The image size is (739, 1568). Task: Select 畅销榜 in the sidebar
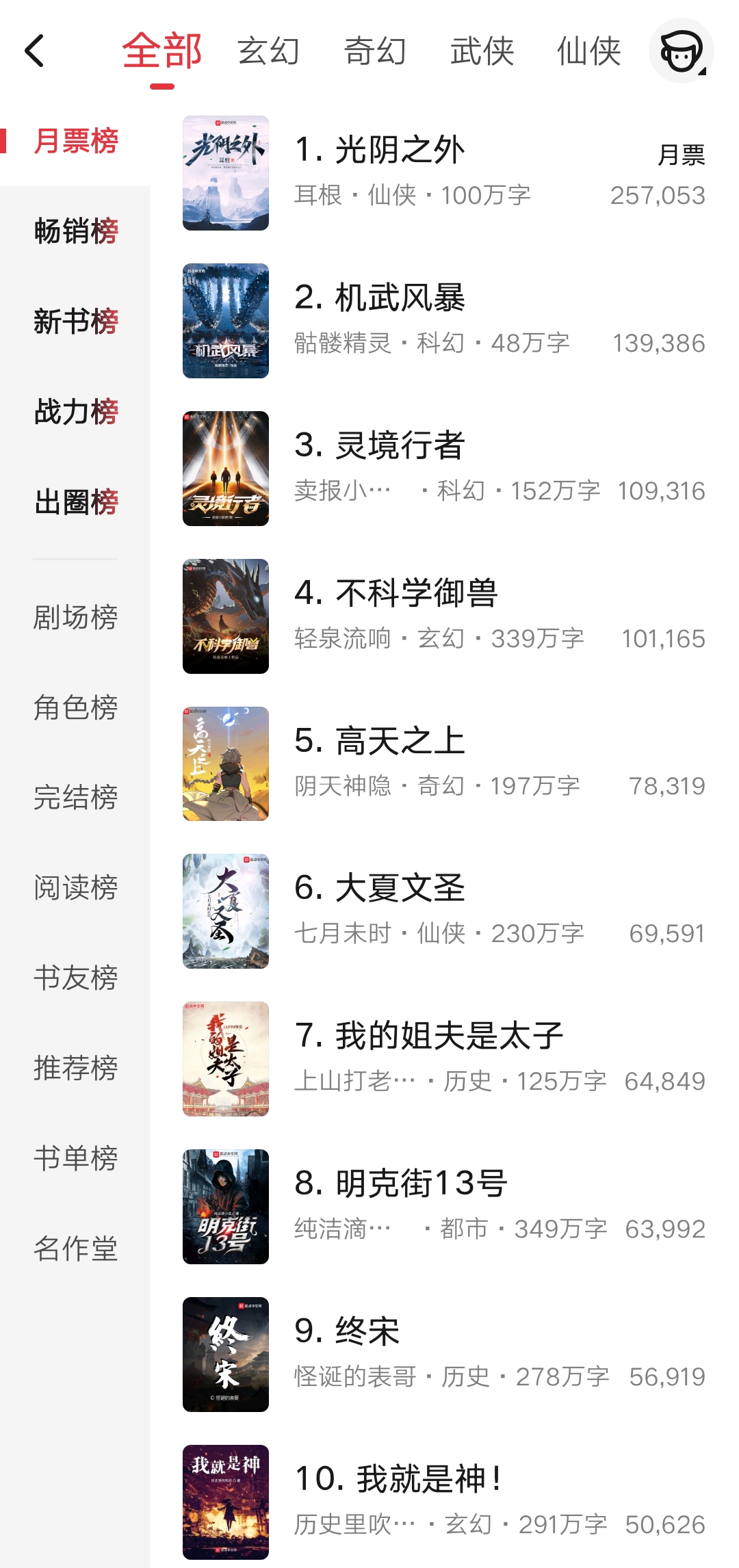(75, 232)
